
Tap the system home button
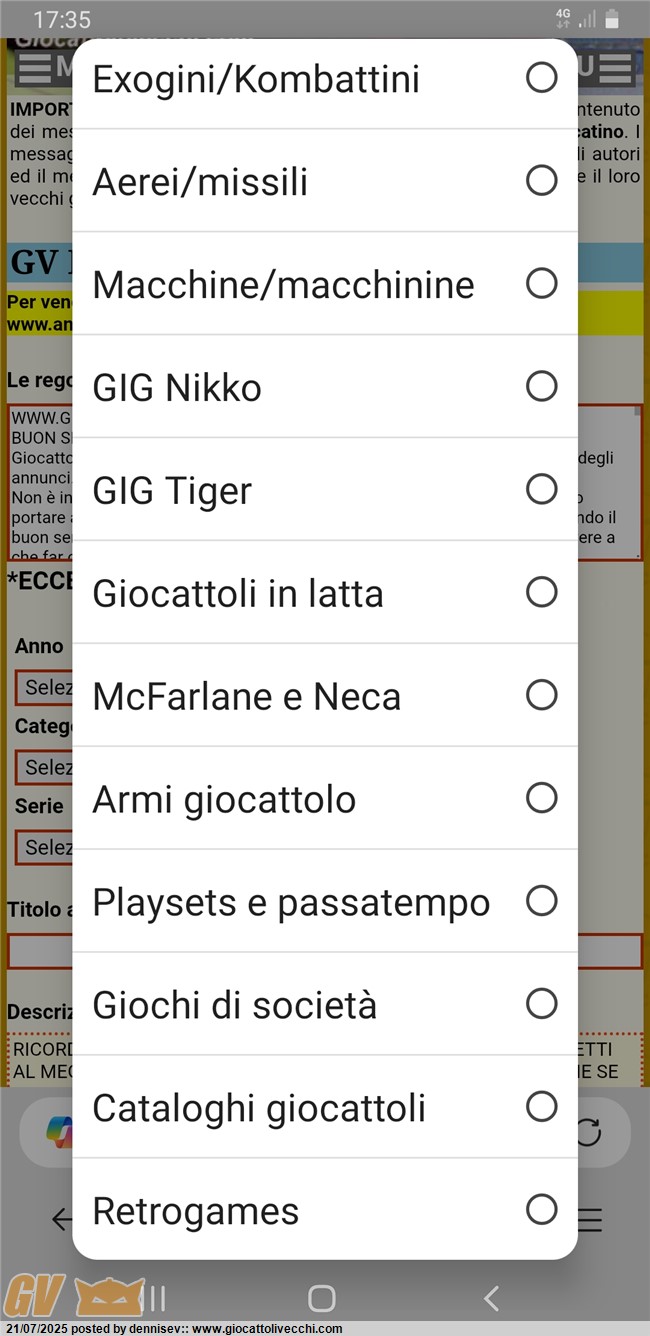[321, 1298]
